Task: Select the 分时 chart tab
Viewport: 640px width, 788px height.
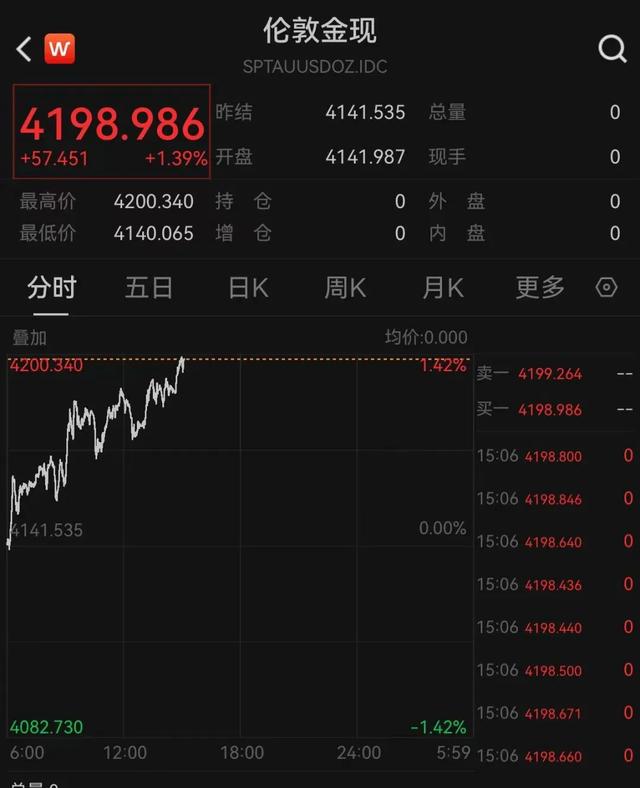Action: click(52, 288)
